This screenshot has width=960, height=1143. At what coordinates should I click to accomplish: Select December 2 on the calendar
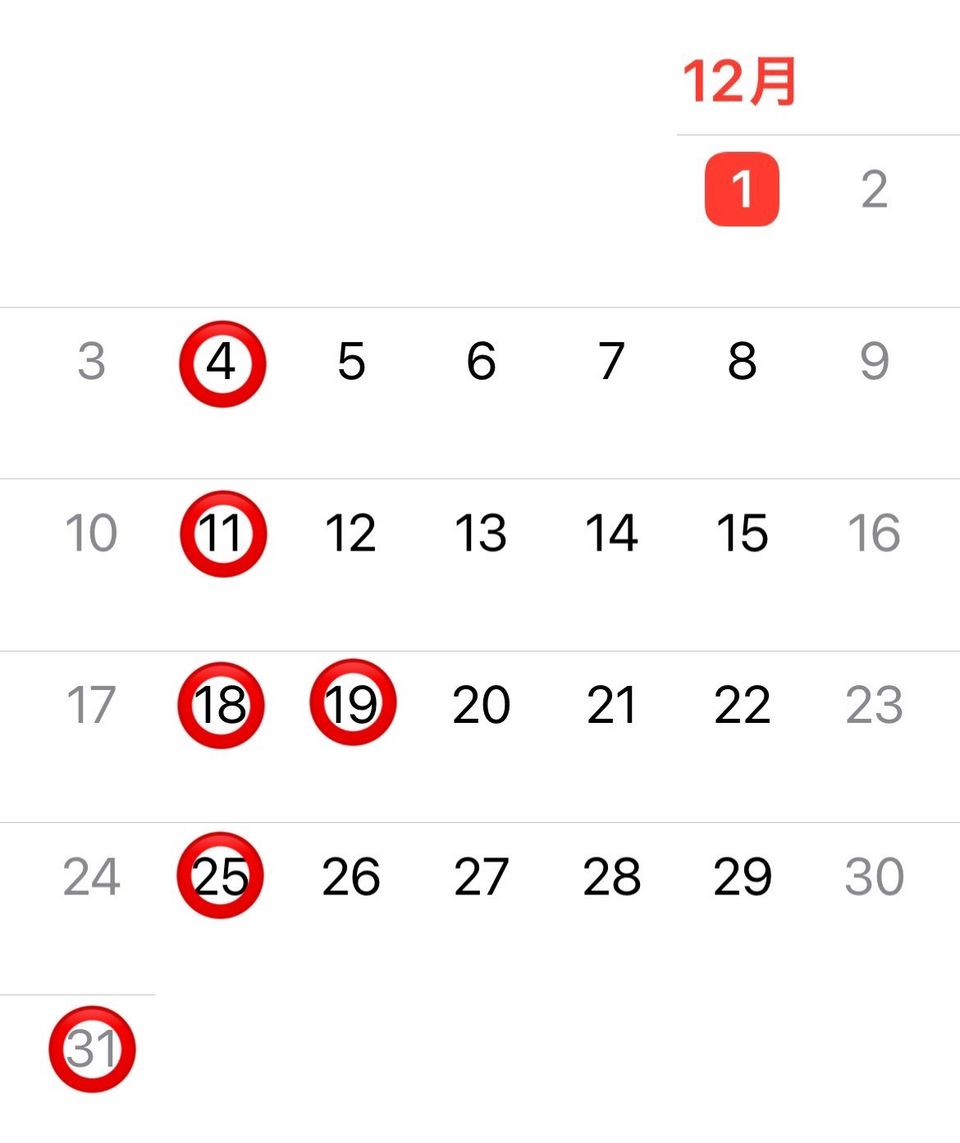[x=874, y=189]
